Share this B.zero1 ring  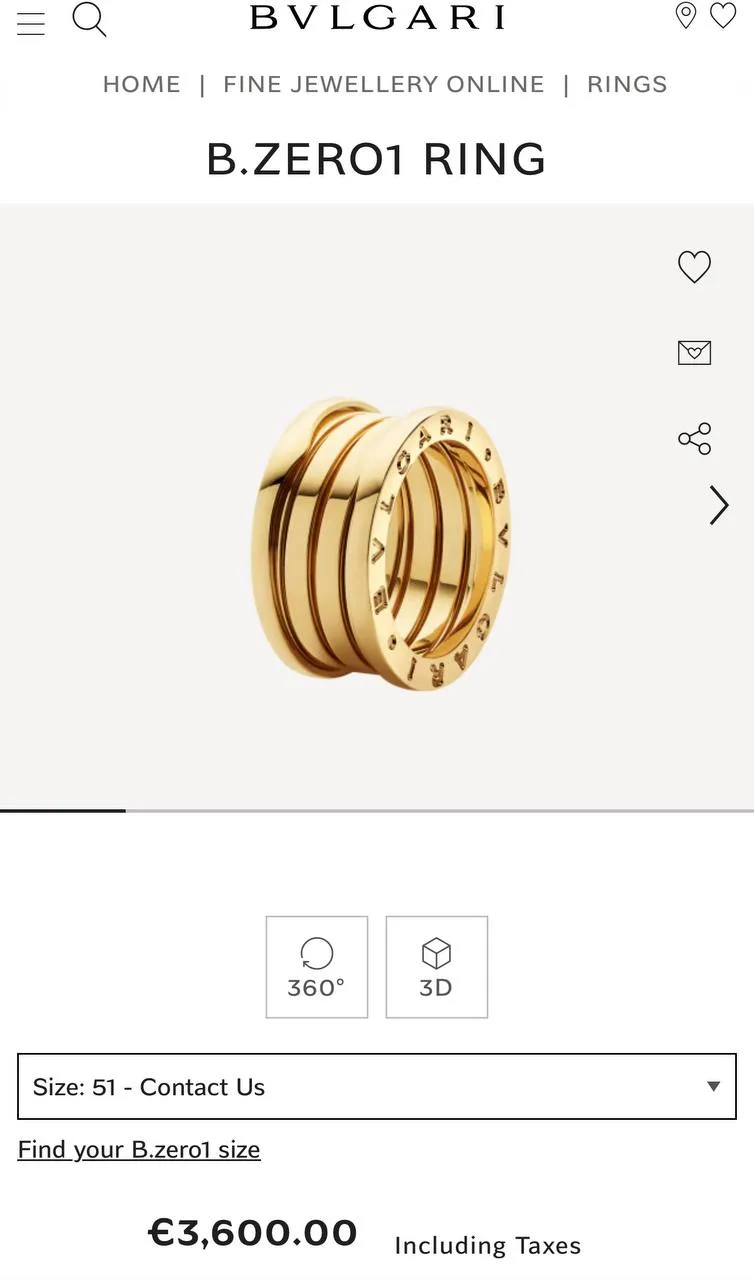click(x=694, y=438)
